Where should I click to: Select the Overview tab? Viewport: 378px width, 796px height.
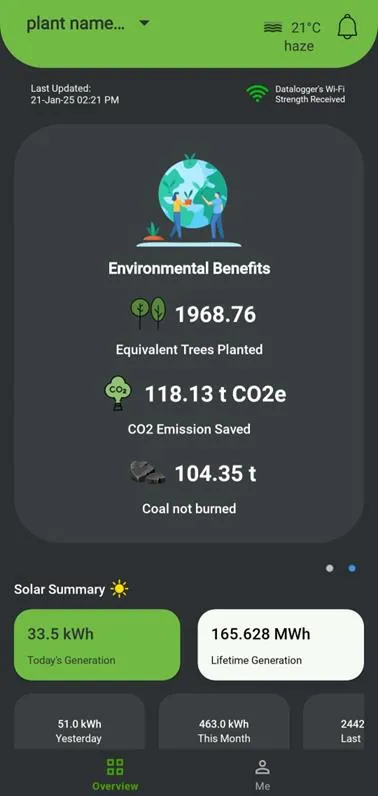coord(115,774)
